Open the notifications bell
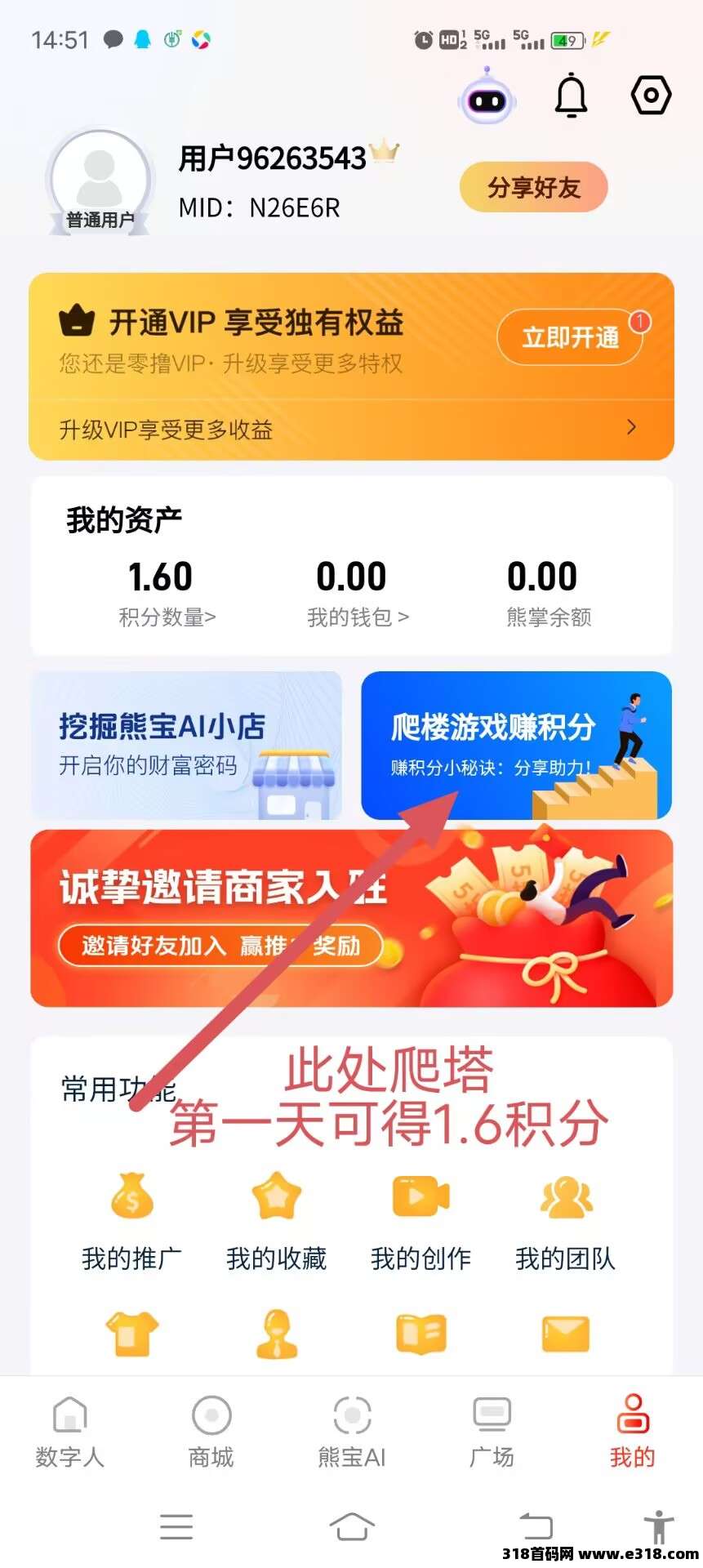Viewport: 703px width, 1568px height. [x=571, y=96]
